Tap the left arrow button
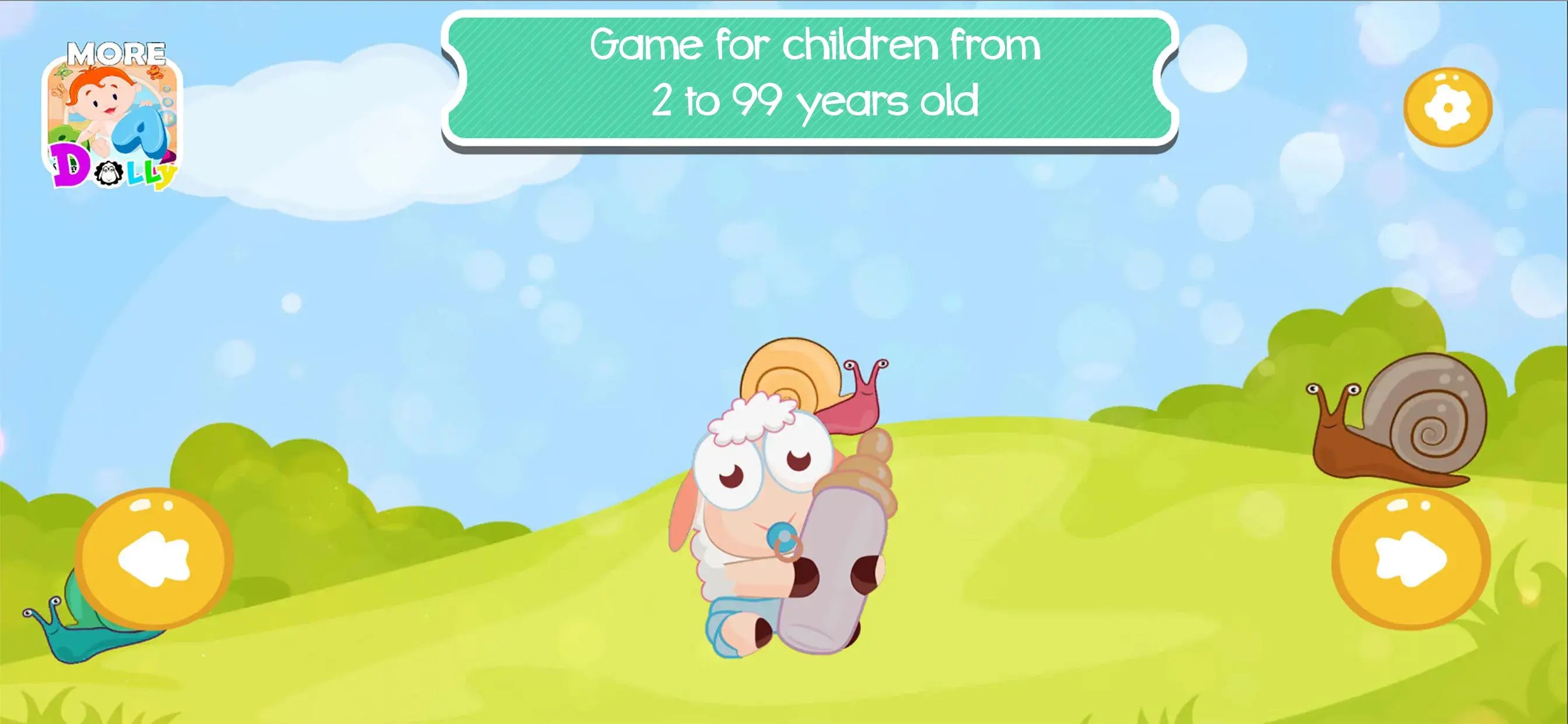The image size is (1568, 724). [x=154, y=558]
